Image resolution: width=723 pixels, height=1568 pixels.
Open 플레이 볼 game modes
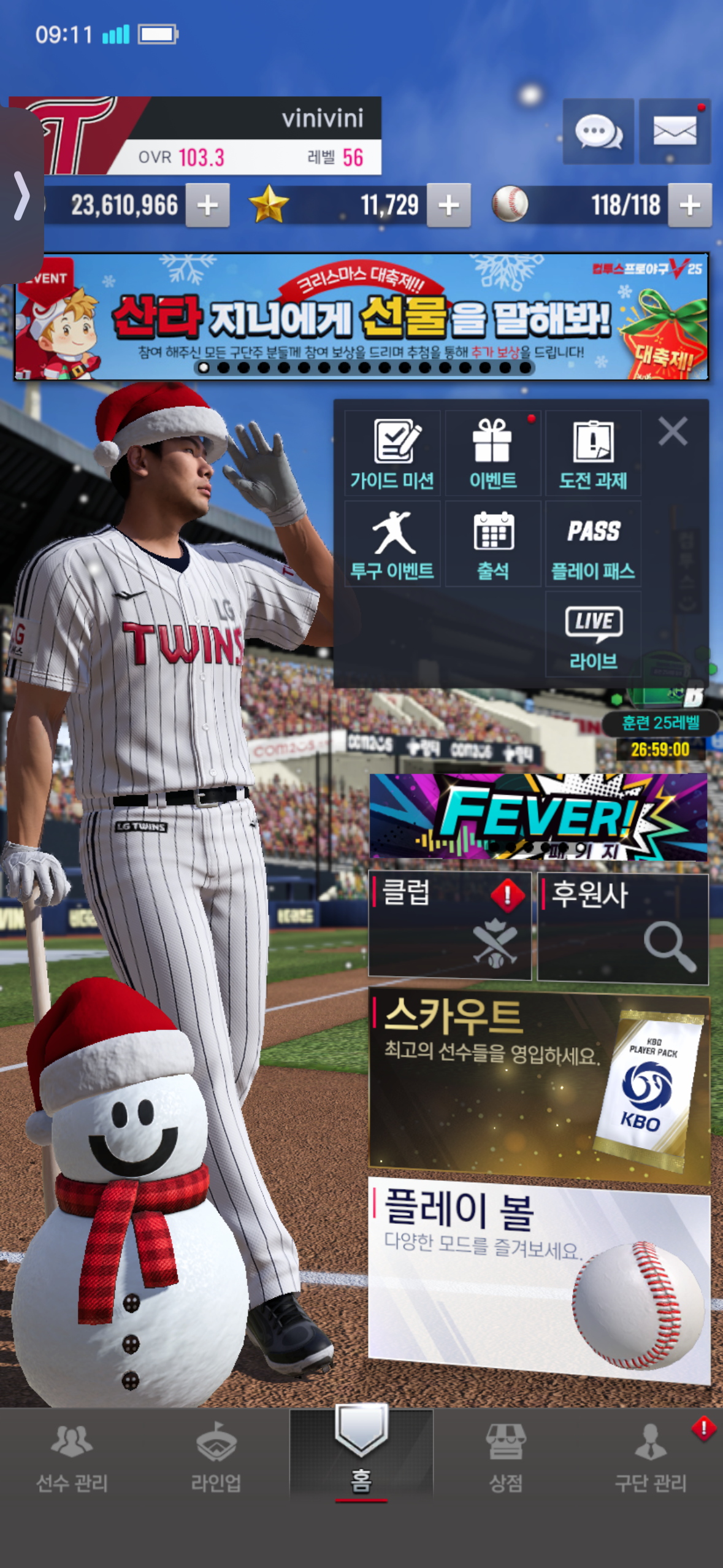[538, 1279]
